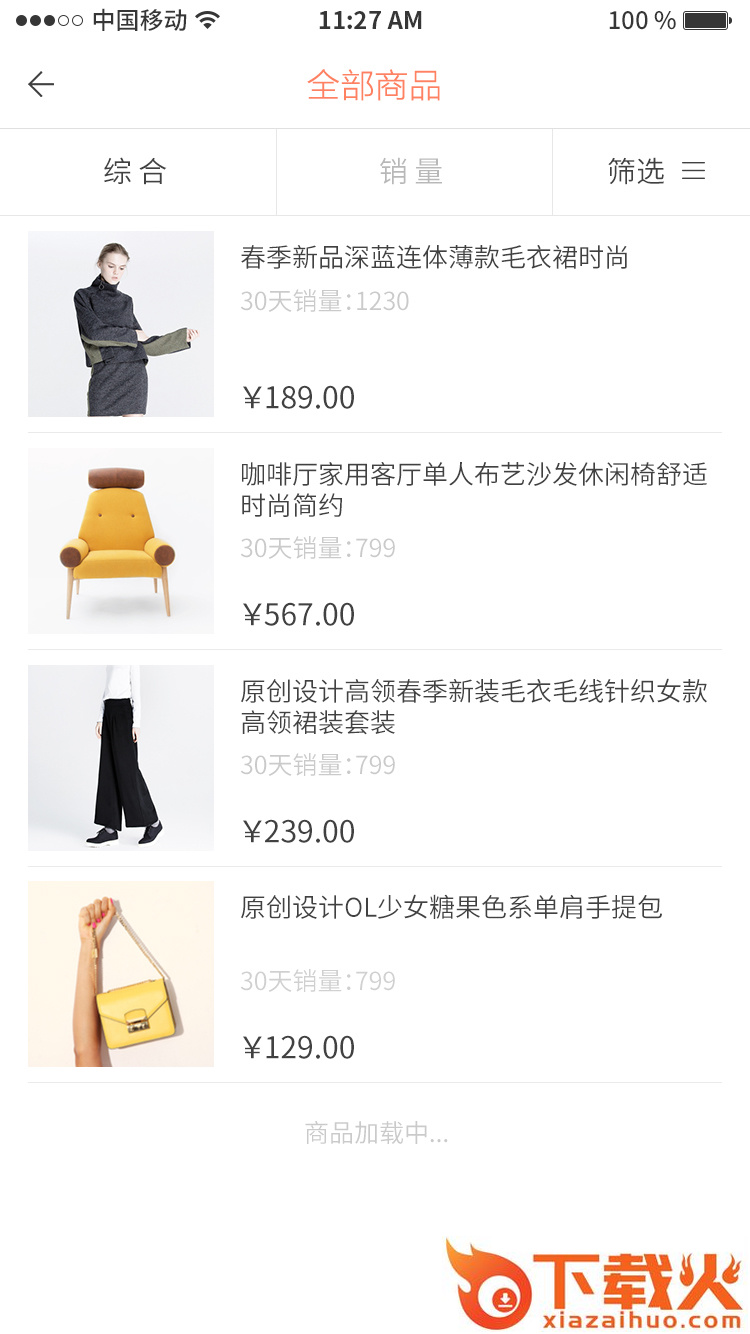Viewport: 750px width, 1334px height.
Task: Select the 30天销量:1230 sales count text
Action: (x=322, y=301)
